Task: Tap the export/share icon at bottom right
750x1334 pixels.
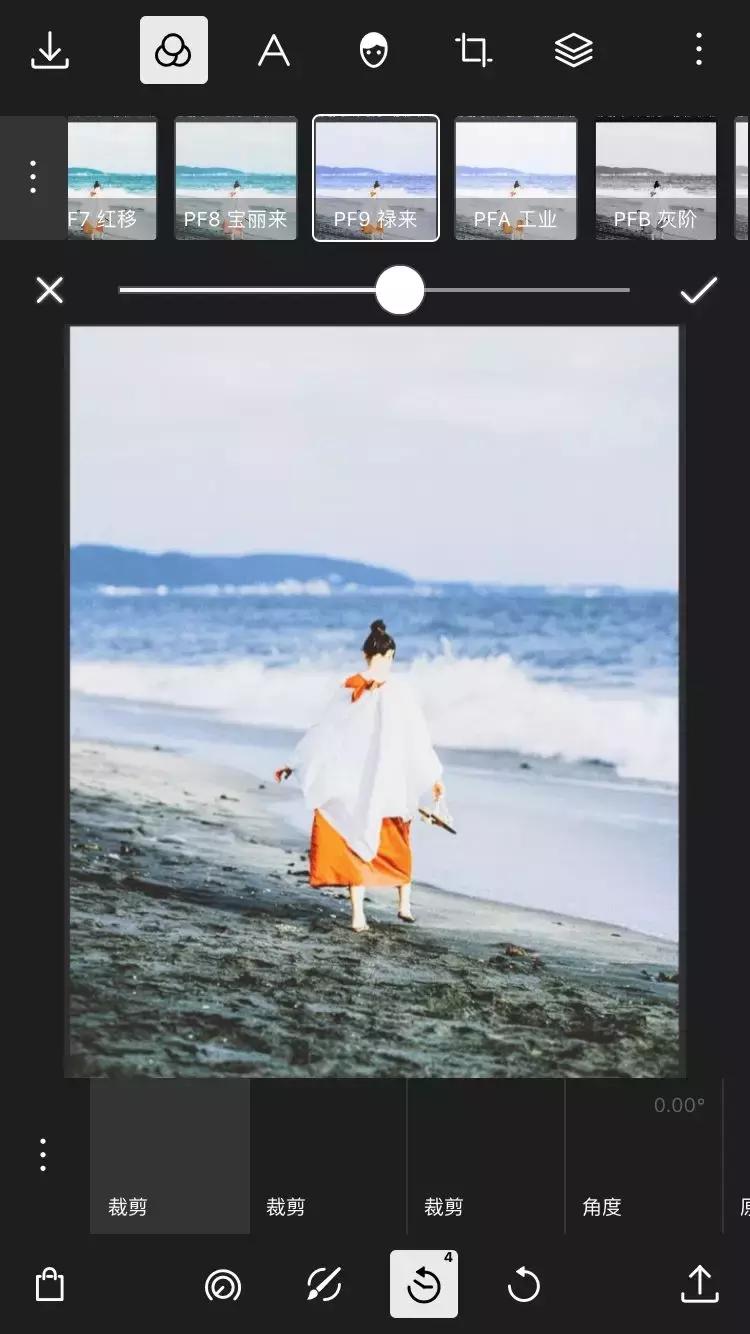Action: (x=700, y=1287)
